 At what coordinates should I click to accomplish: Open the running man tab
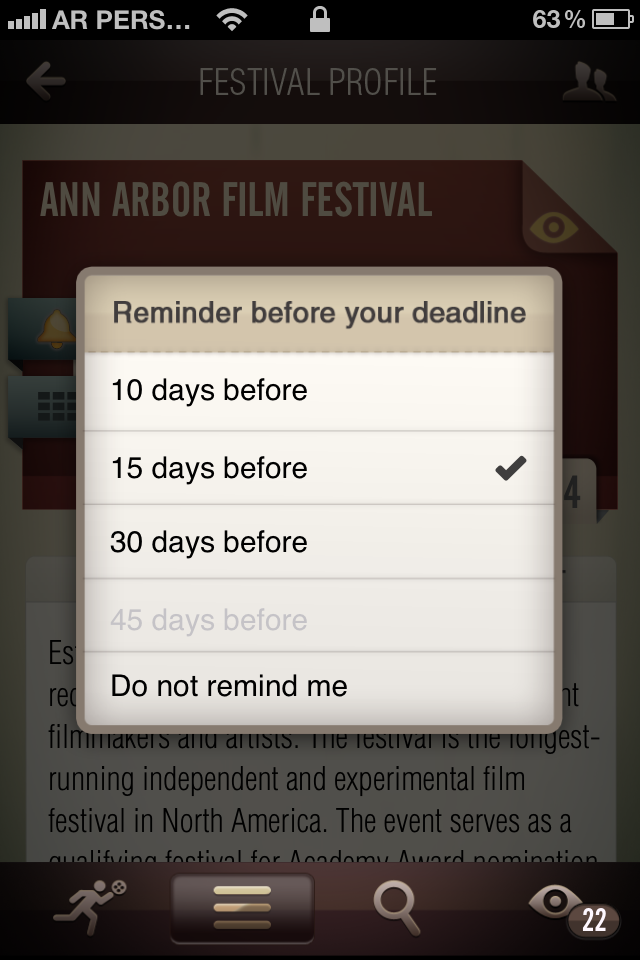[89, 906]
